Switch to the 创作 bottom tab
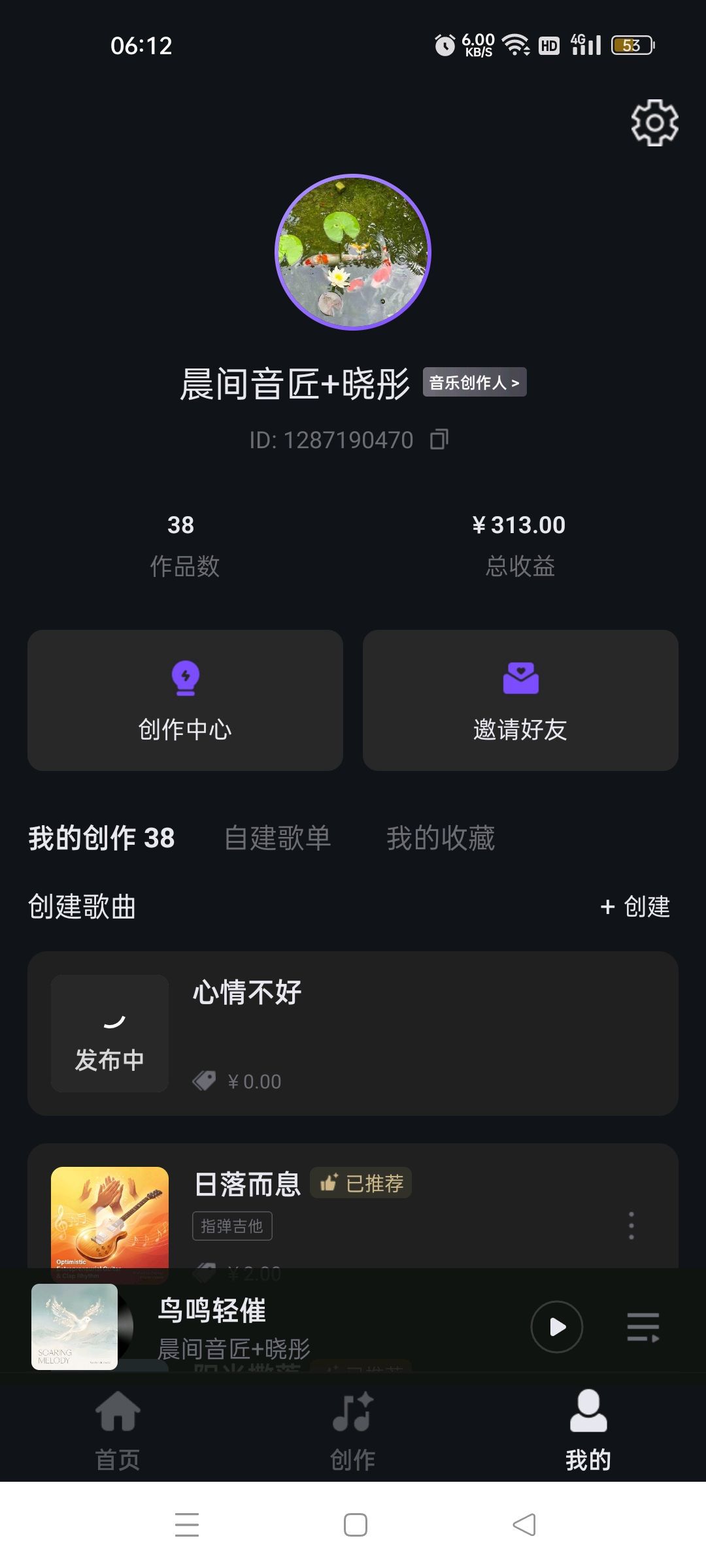This screenshot has width=706, height=1568. pos(353,1431)
